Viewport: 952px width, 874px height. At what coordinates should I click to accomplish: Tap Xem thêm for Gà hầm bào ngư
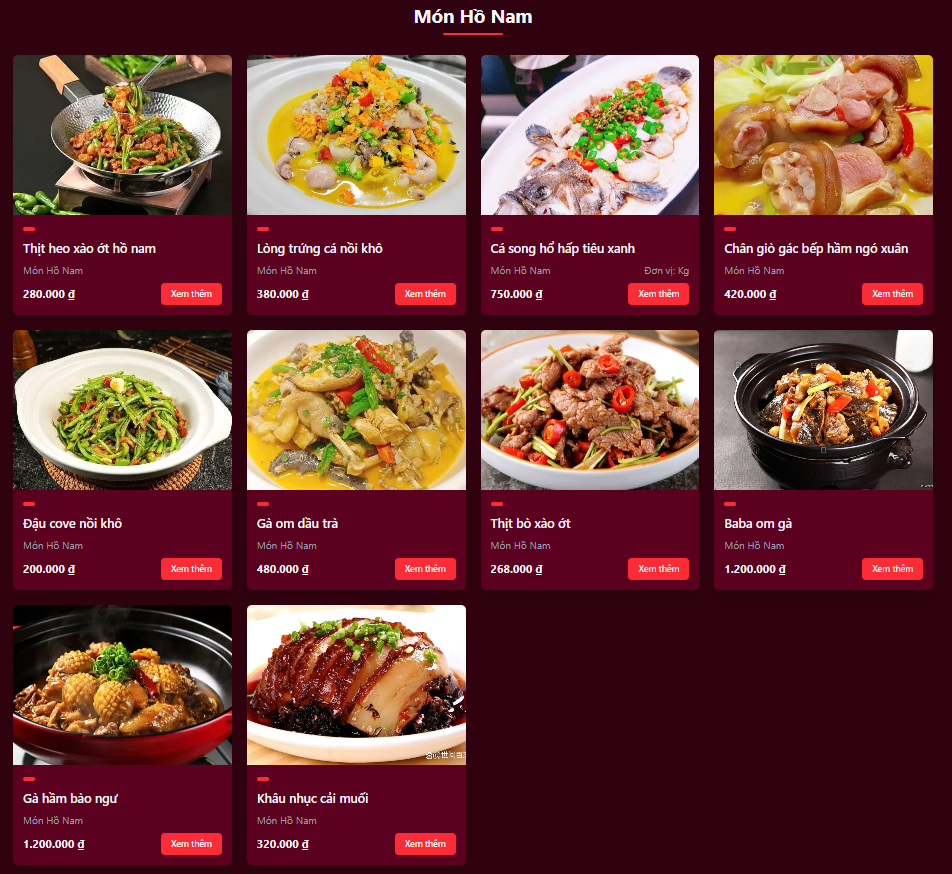click(x=191, y=844)
